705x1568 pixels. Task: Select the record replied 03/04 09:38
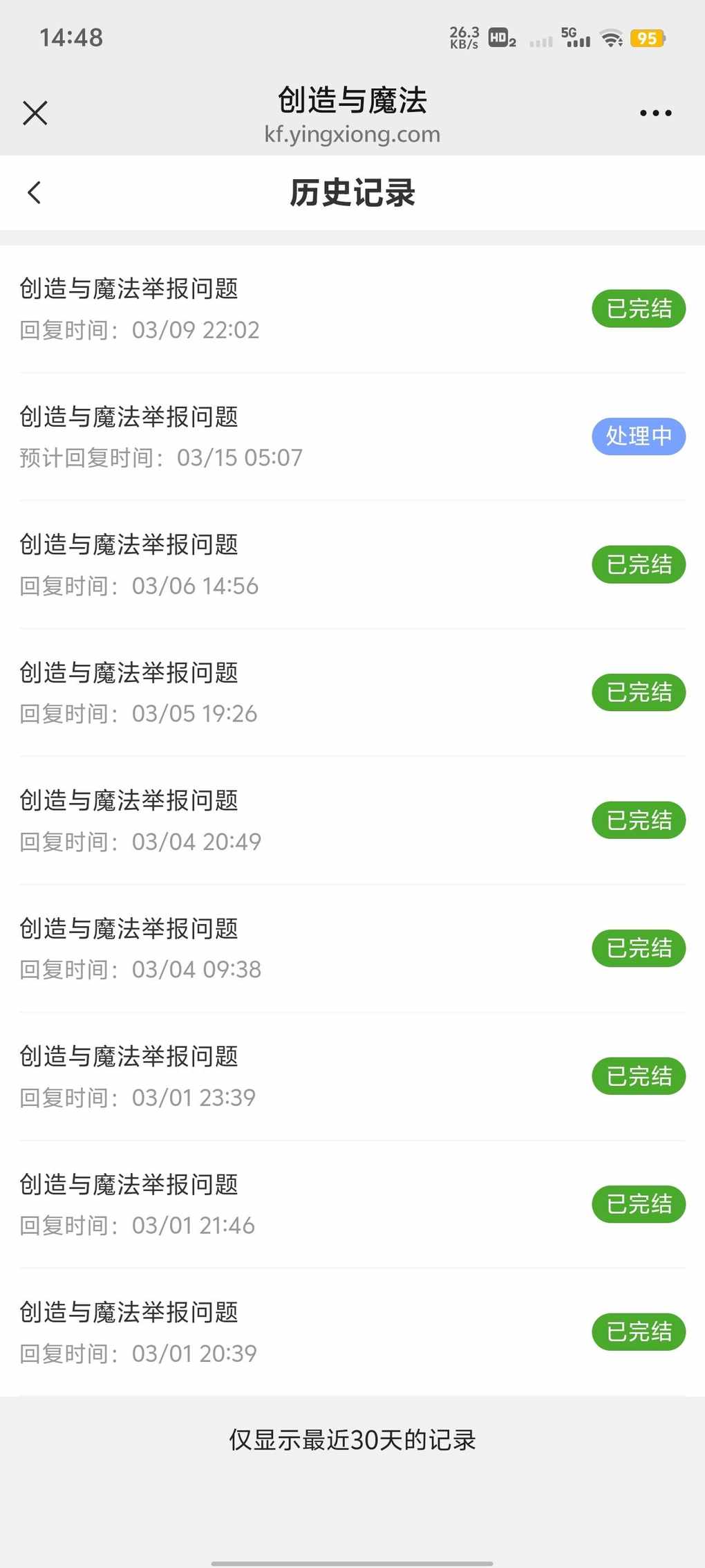click(x=352, y=948)
